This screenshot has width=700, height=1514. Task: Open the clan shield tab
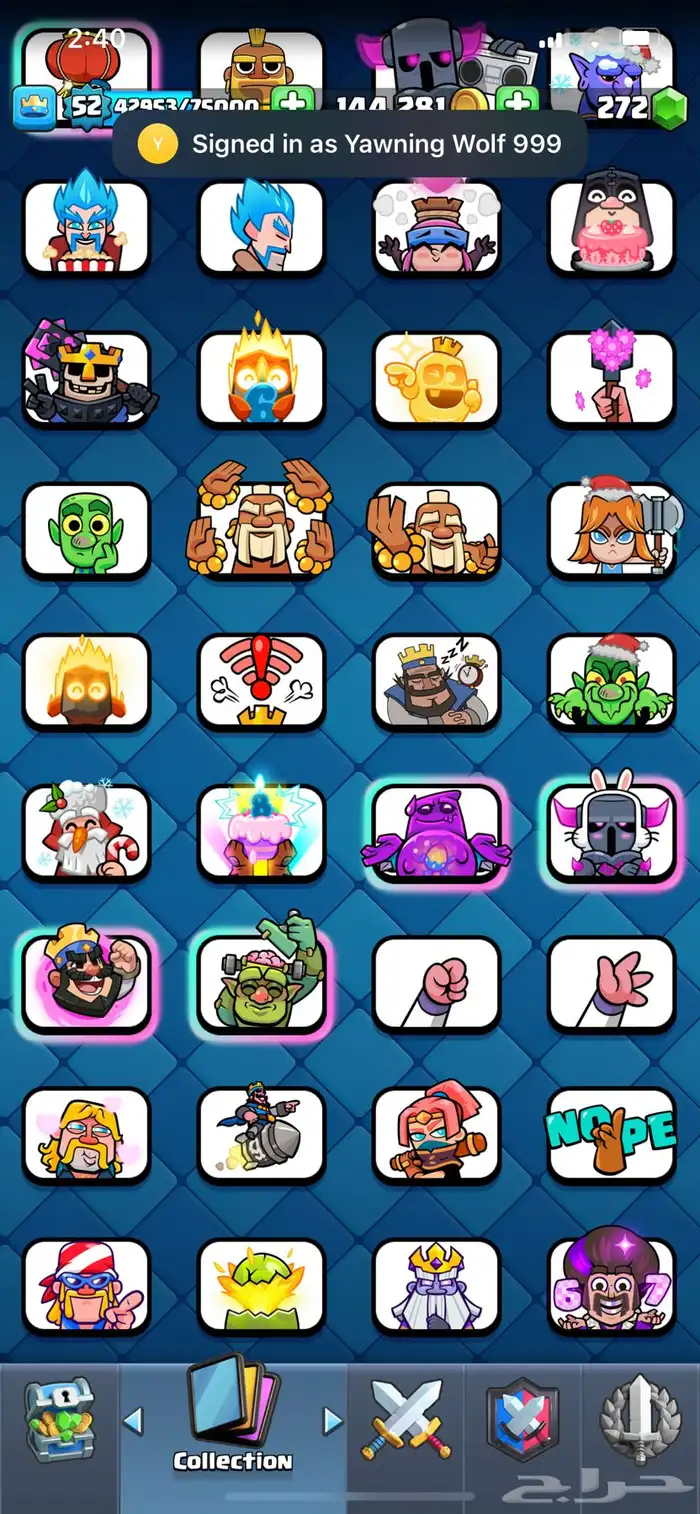point(523,1420)
